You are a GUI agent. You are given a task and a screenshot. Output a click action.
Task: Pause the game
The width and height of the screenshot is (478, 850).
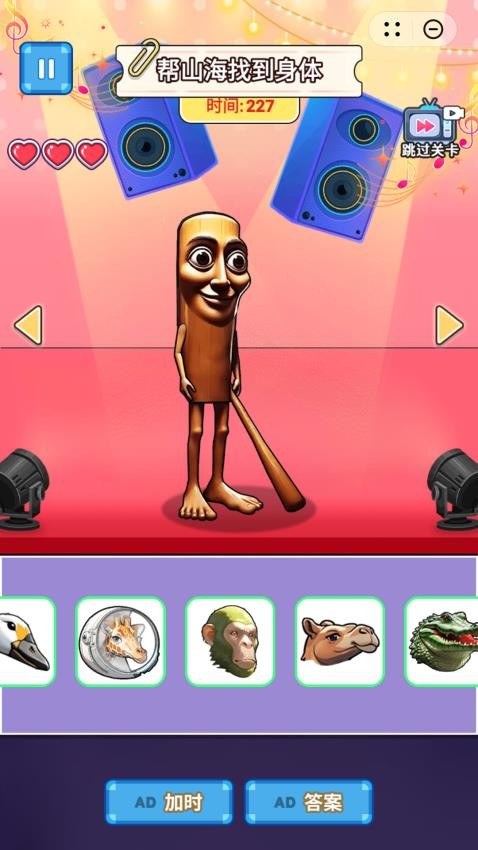46,68
